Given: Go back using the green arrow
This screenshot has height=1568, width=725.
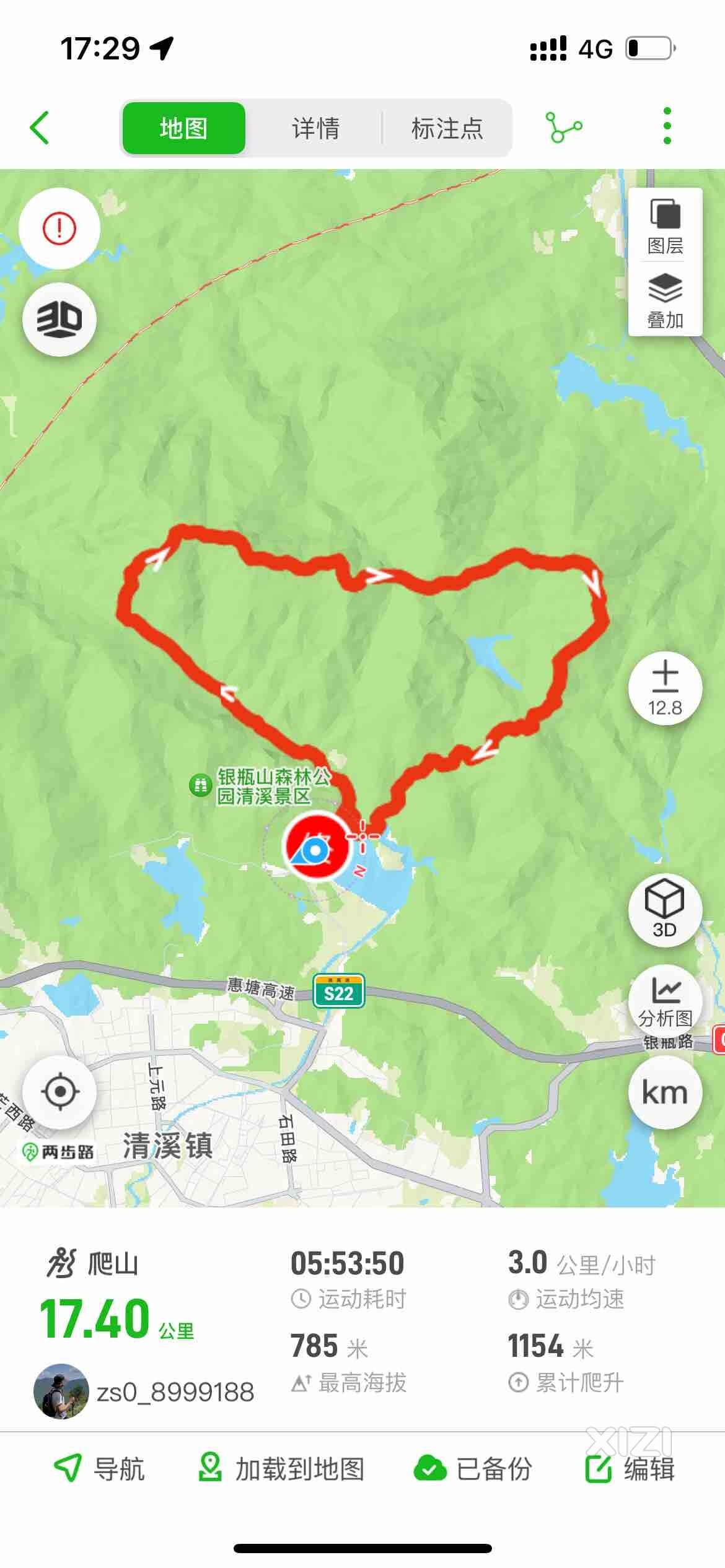Looking at the screenshot, I should pyautogui.click(x=39, y=128).
